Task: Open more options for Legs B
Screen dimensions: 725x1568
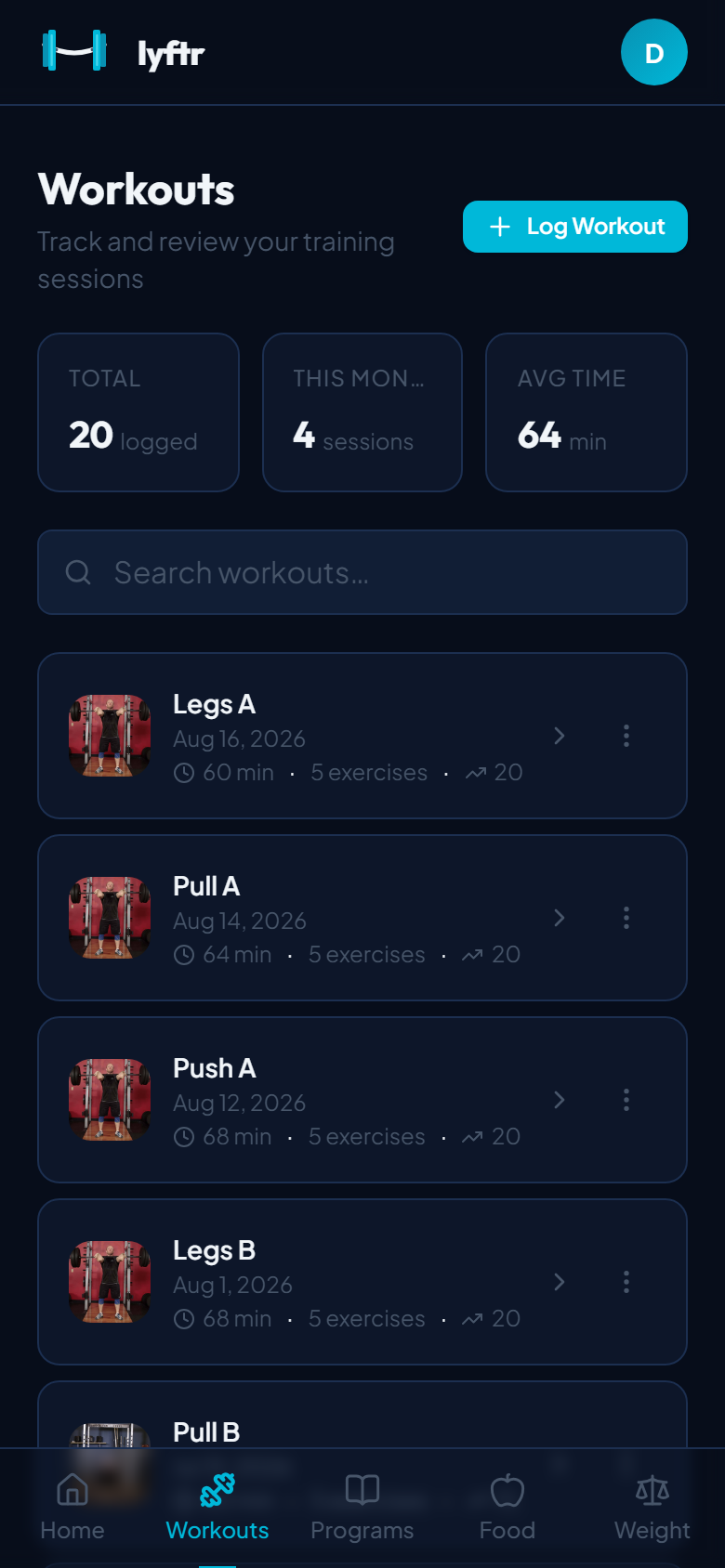Action: 626,1282
